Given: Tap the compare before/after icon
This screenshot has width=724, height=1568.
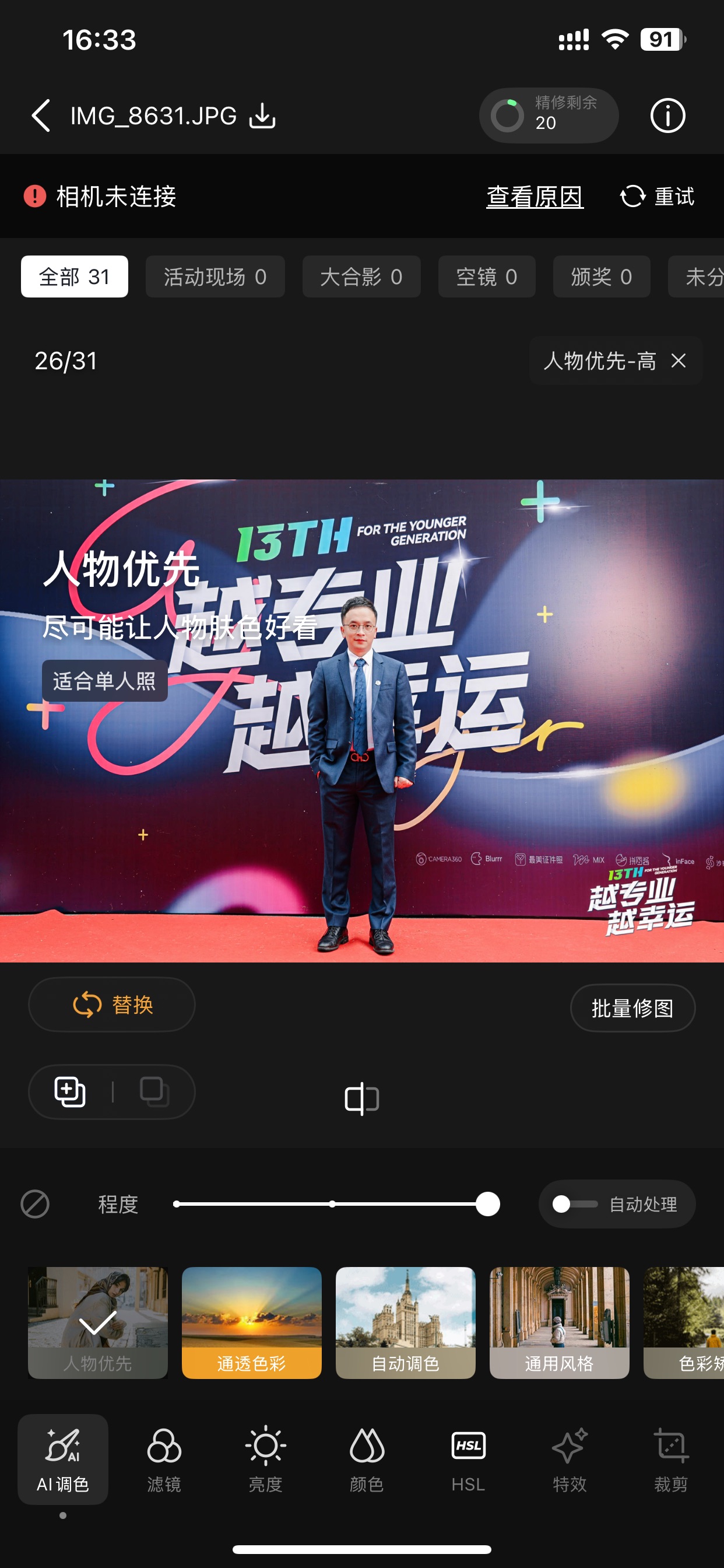Looking at the screenshot, I should click(x=361, y=1098).
